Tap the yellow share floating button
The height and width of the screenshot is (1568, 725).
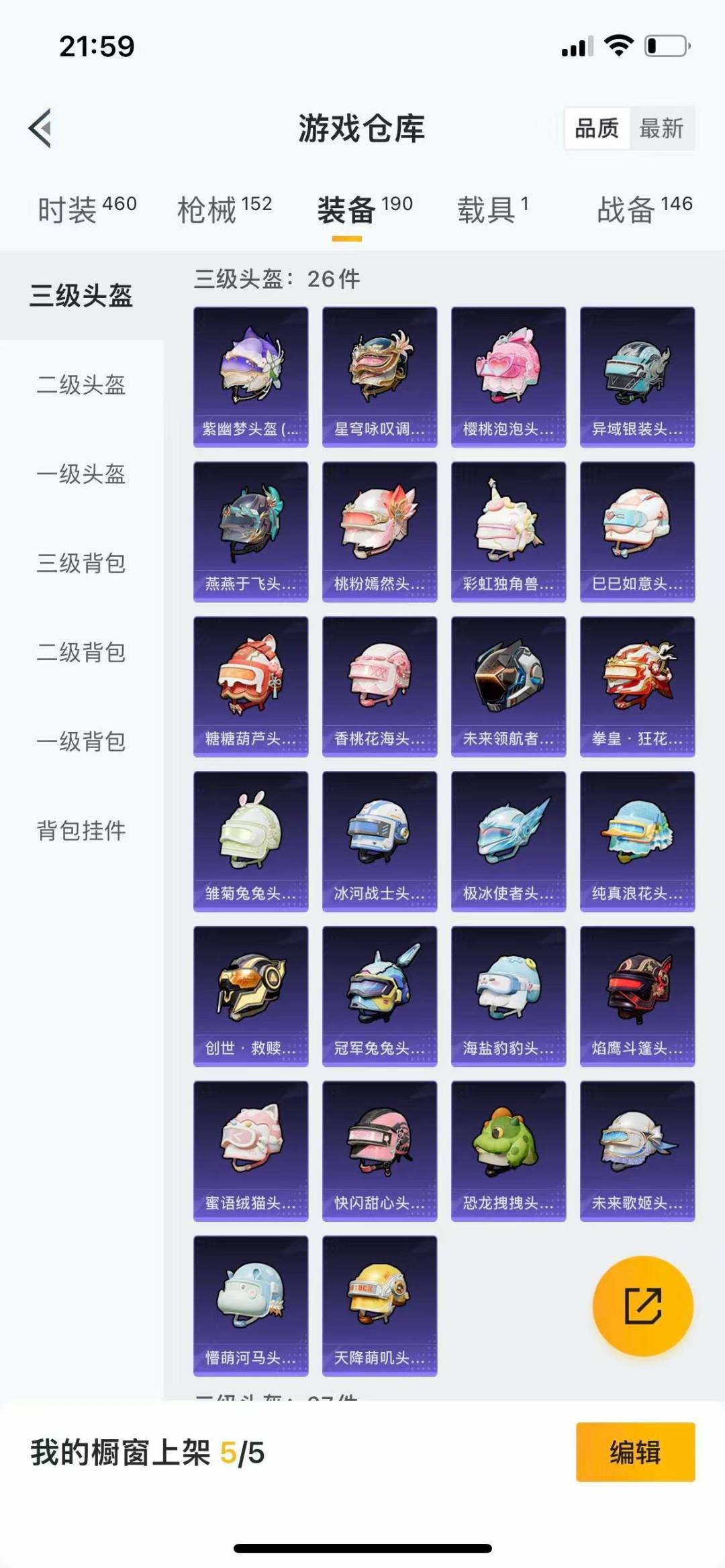click(x=642, y=1305)
